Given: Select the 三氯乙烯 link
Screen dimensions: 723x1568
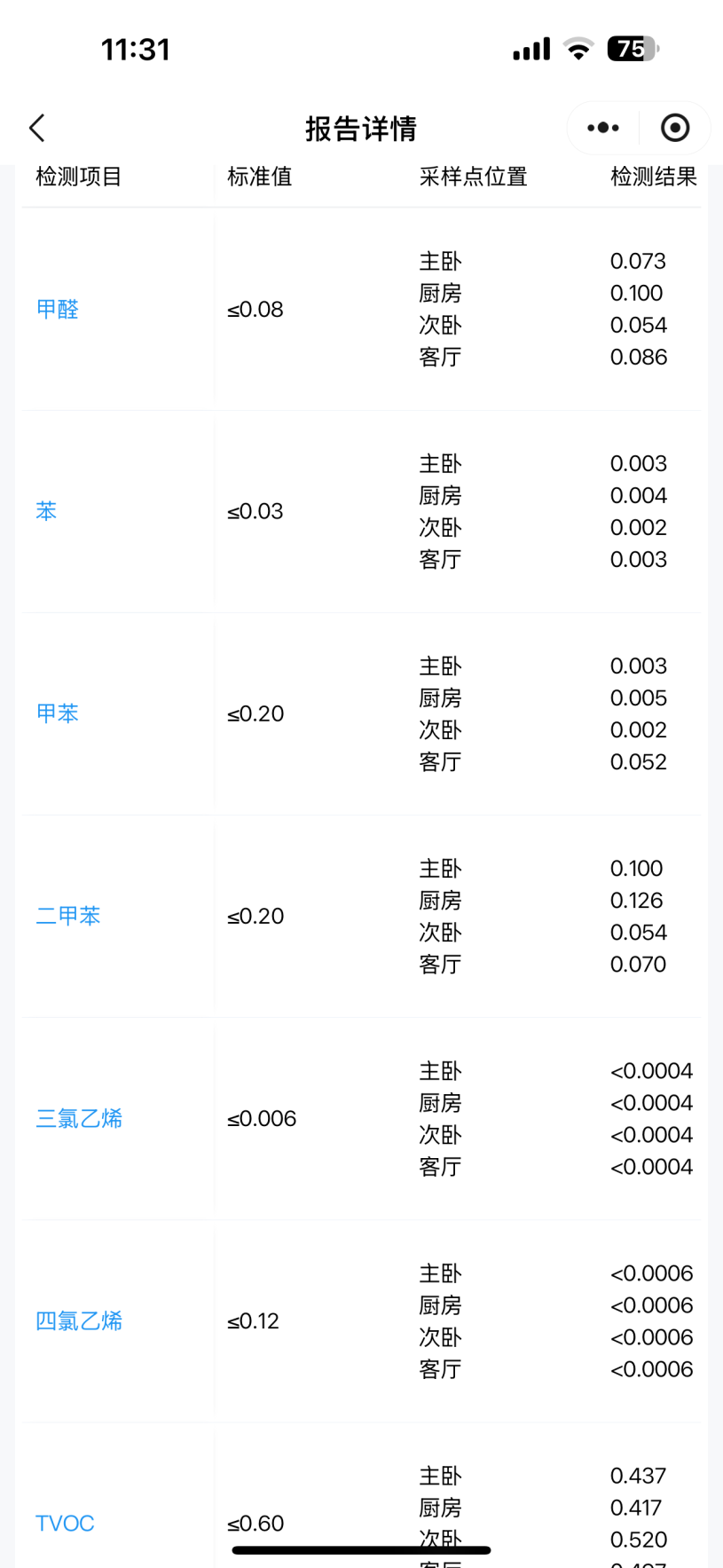Looking at the screenshot, I should (x=79, y=1119).
